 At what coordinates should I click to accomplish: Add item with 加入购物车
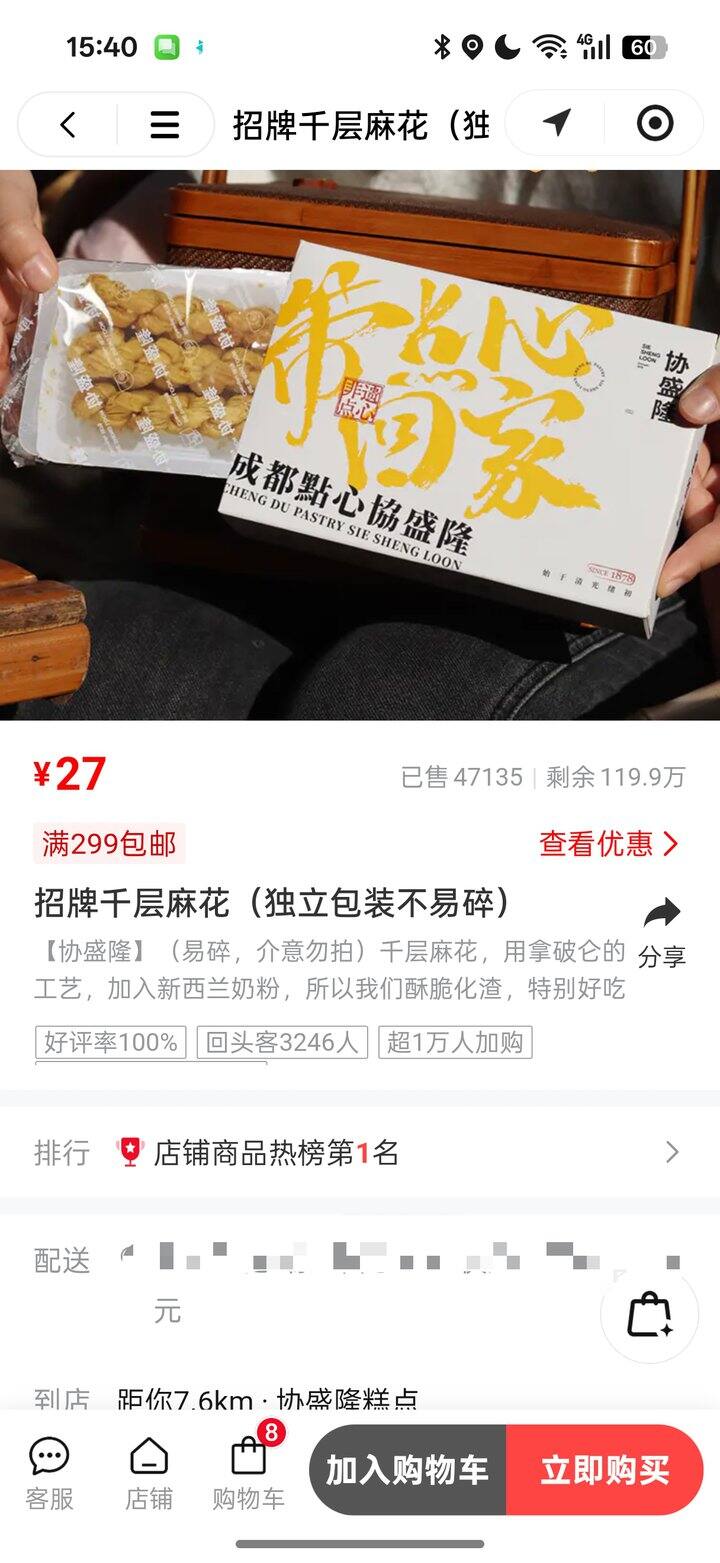[407, 1470]
